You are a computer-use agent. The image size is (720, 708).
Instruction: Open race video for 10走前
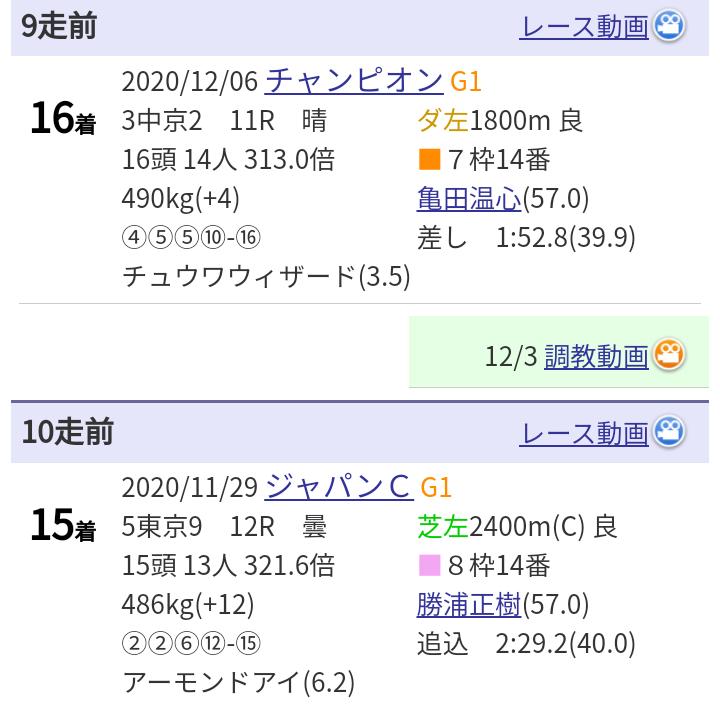pos(600,432)
